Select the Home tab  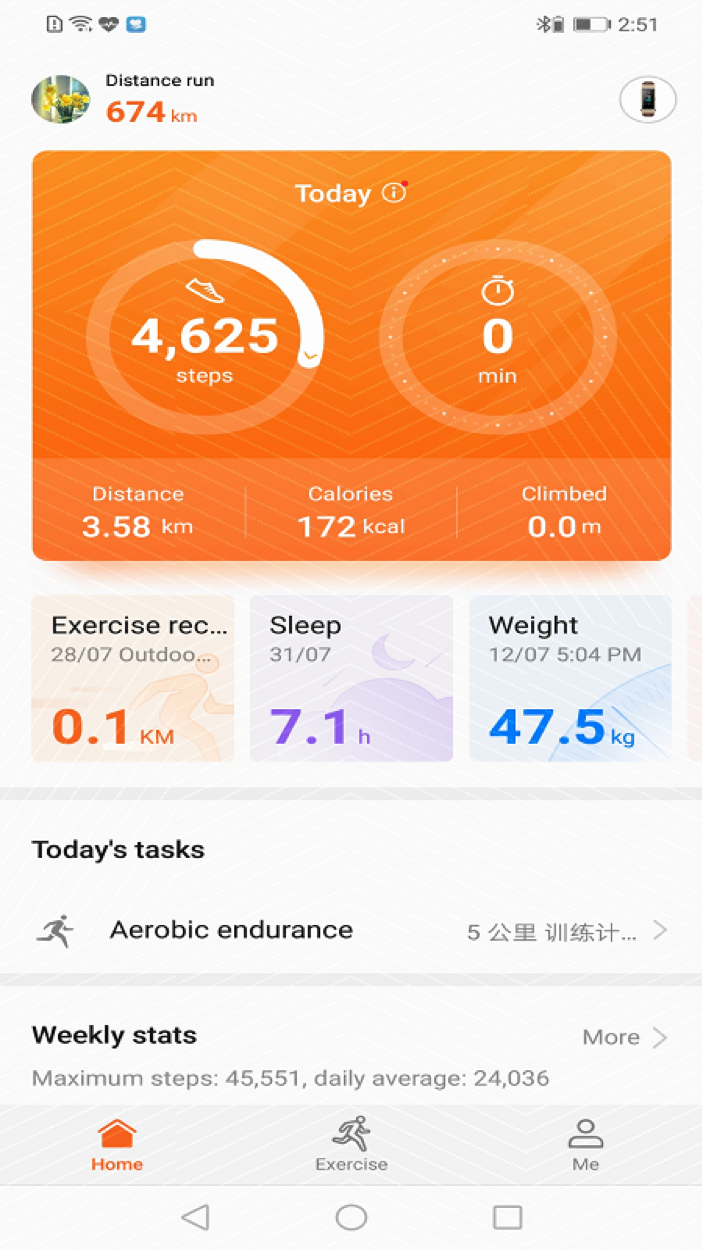coord(117,1144)
